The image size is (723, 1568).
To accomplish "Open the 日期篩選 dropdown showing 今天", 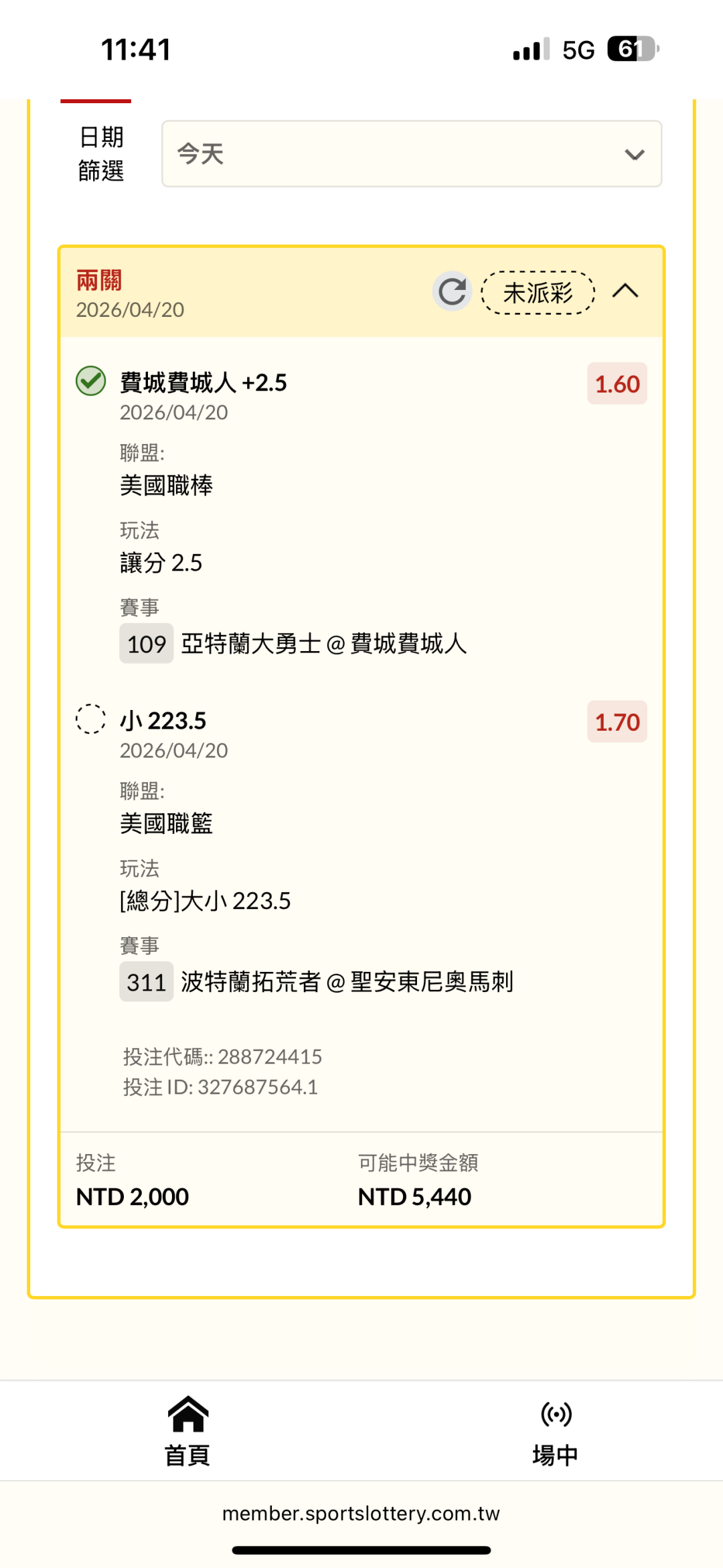I will [x=411, y=154].
